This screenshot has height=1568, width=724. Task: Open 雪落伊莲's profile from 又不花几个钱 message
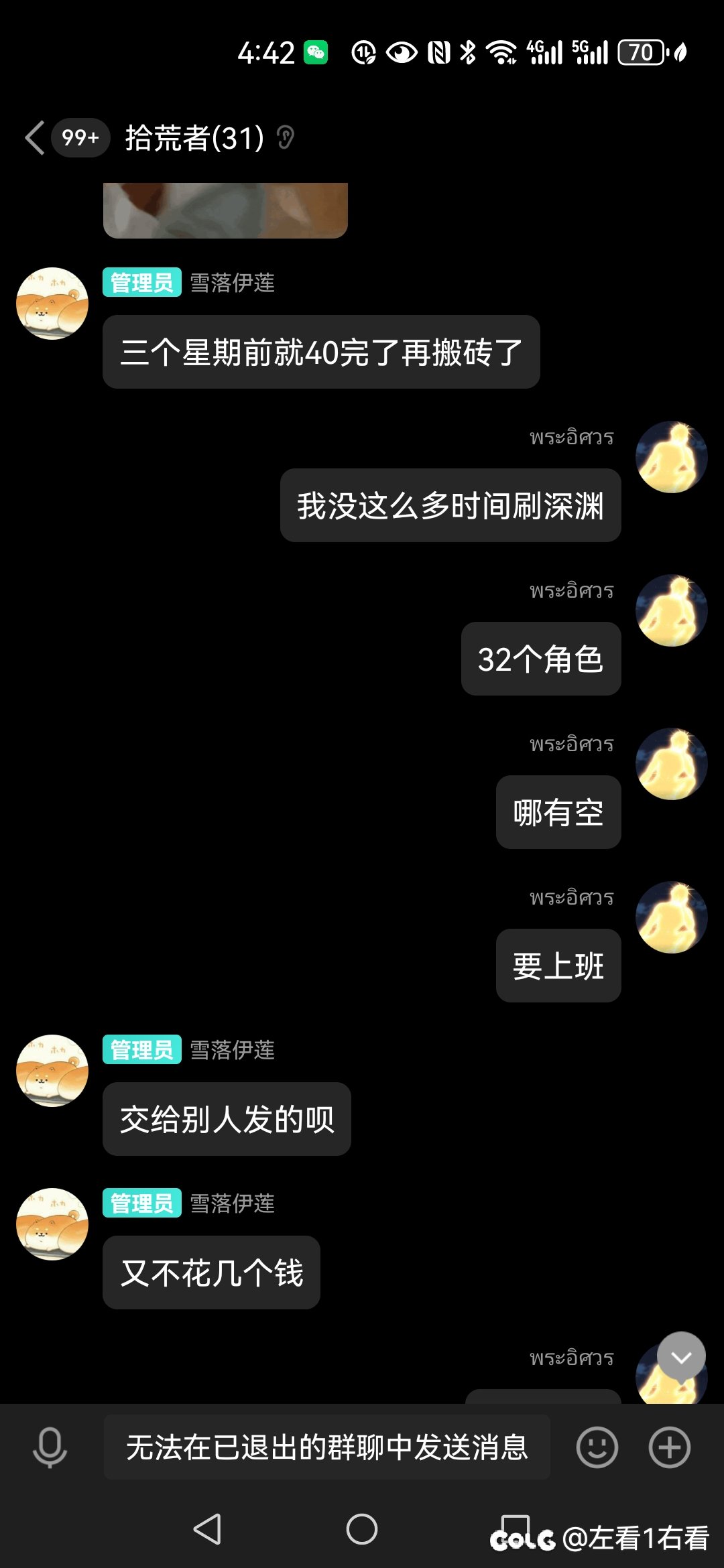click(52, 1224)
